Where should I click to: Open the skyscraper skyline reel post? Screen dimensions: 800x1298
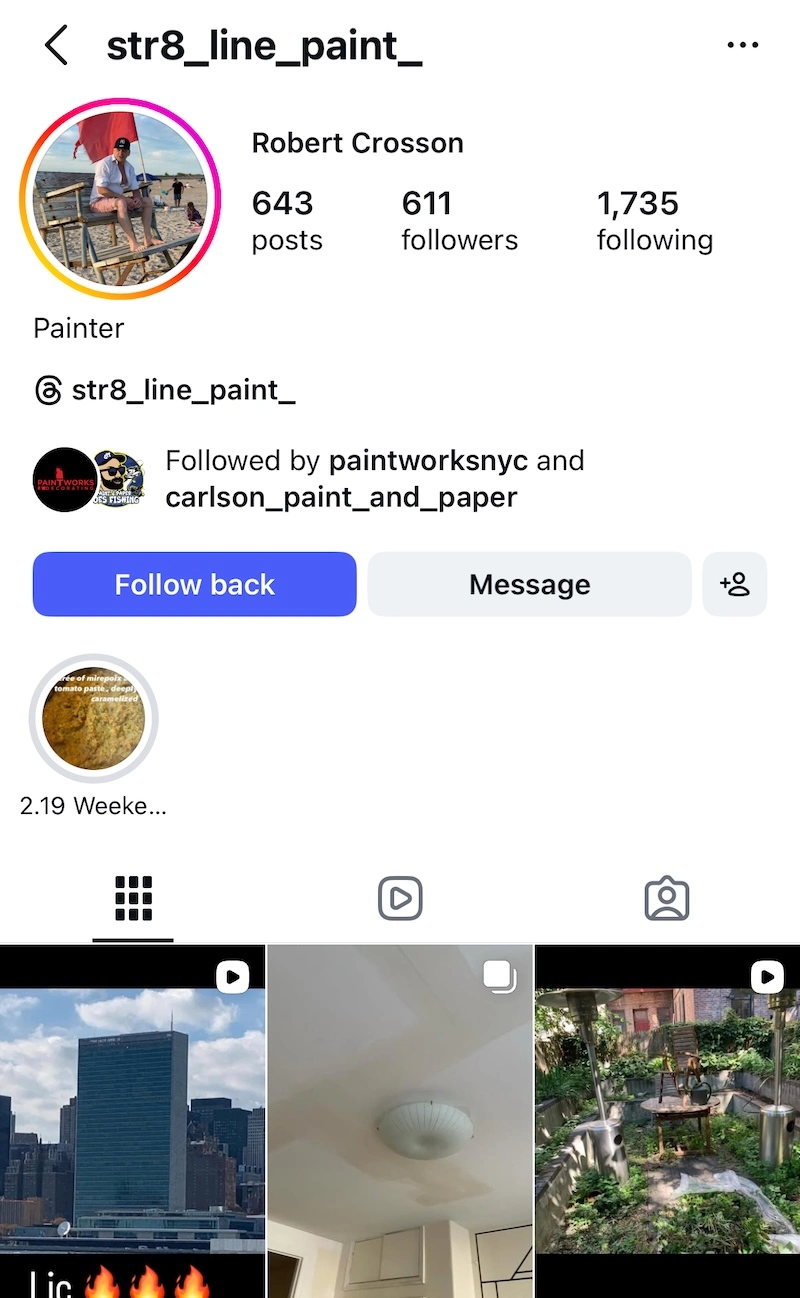(x=132, y=1120)
